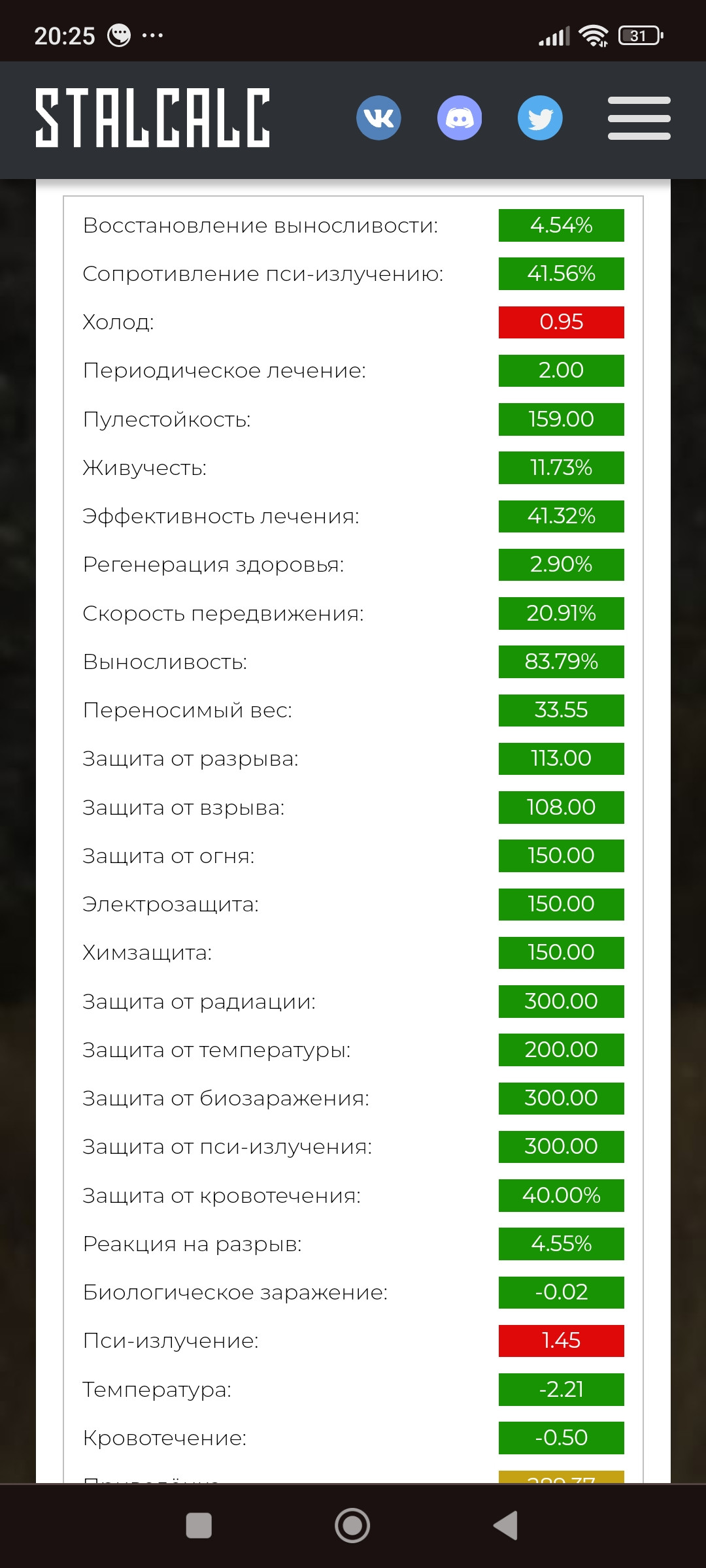The image size is (706, 1568).
Task: Open recent apps from the navigation bar
Action: click(x=199, y=1526)
